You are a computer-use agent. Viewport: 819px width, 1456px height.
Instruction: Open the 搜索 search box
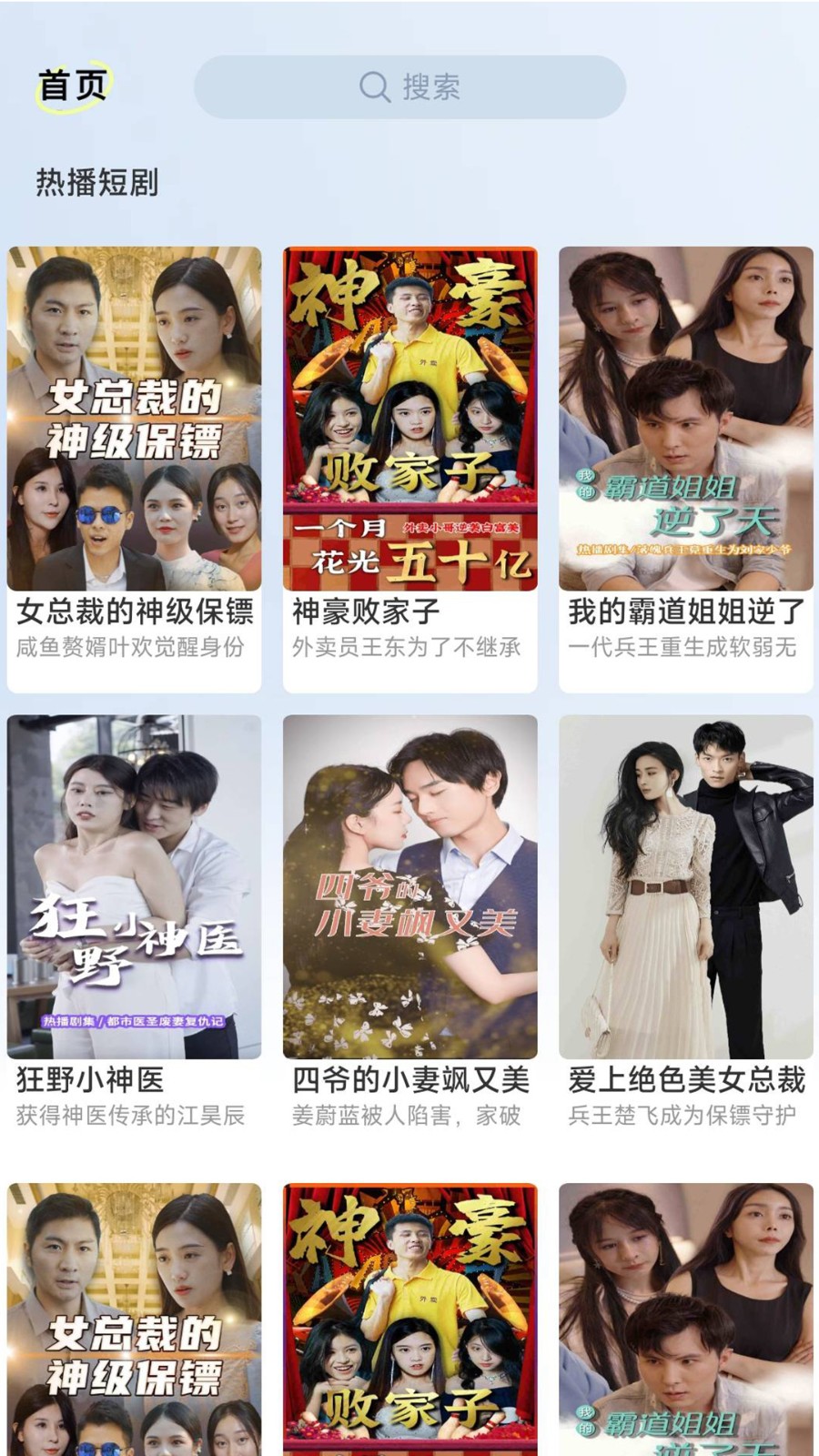(409, 87)
